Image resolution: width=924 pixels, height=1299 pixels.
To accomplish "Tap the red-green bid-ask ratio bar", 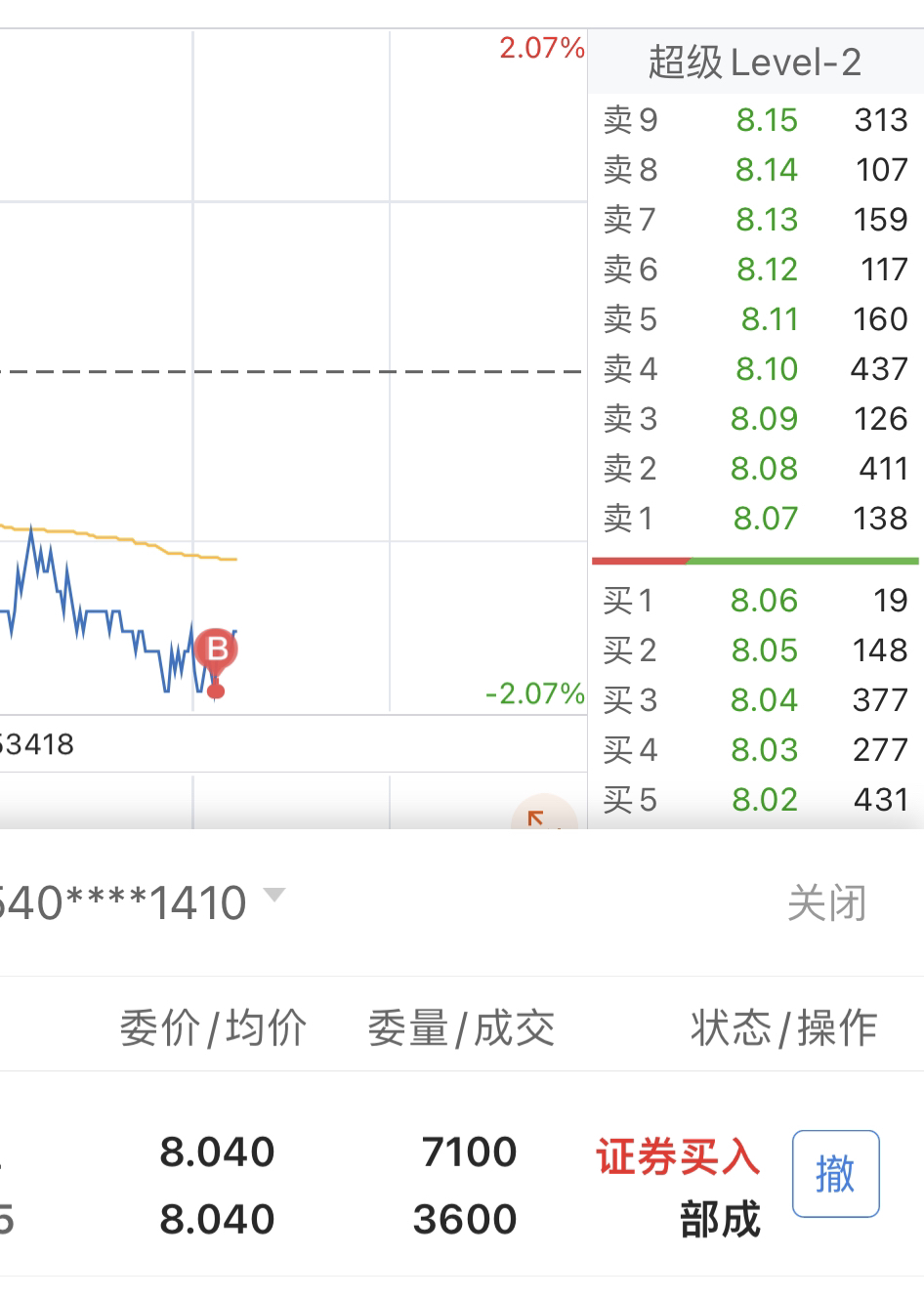I will [755, 561].
